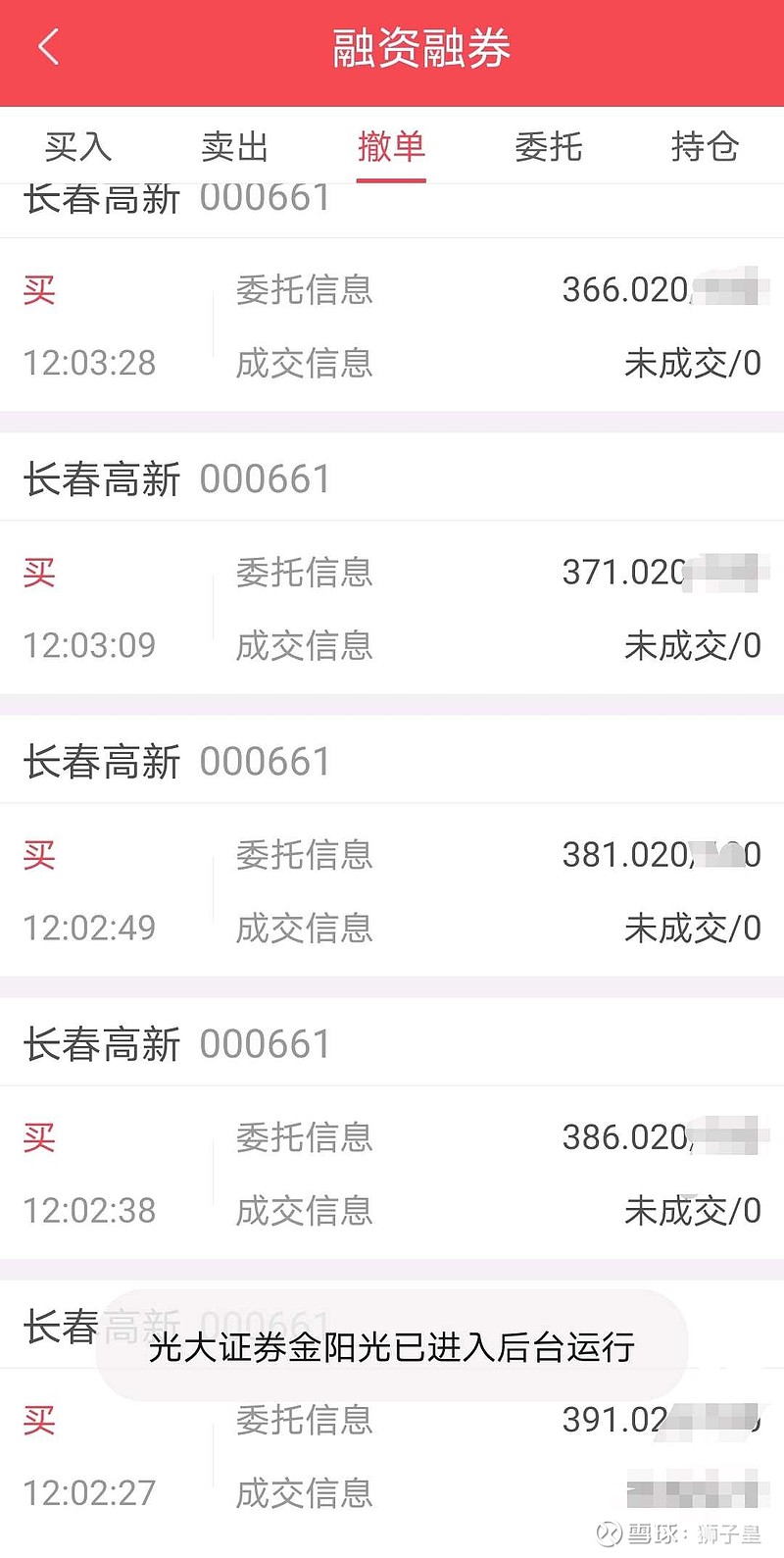Switch to the 卖出 tab
Image resolution: width=784 pixels, height=1558 pixels.
(x=235, y=147)
